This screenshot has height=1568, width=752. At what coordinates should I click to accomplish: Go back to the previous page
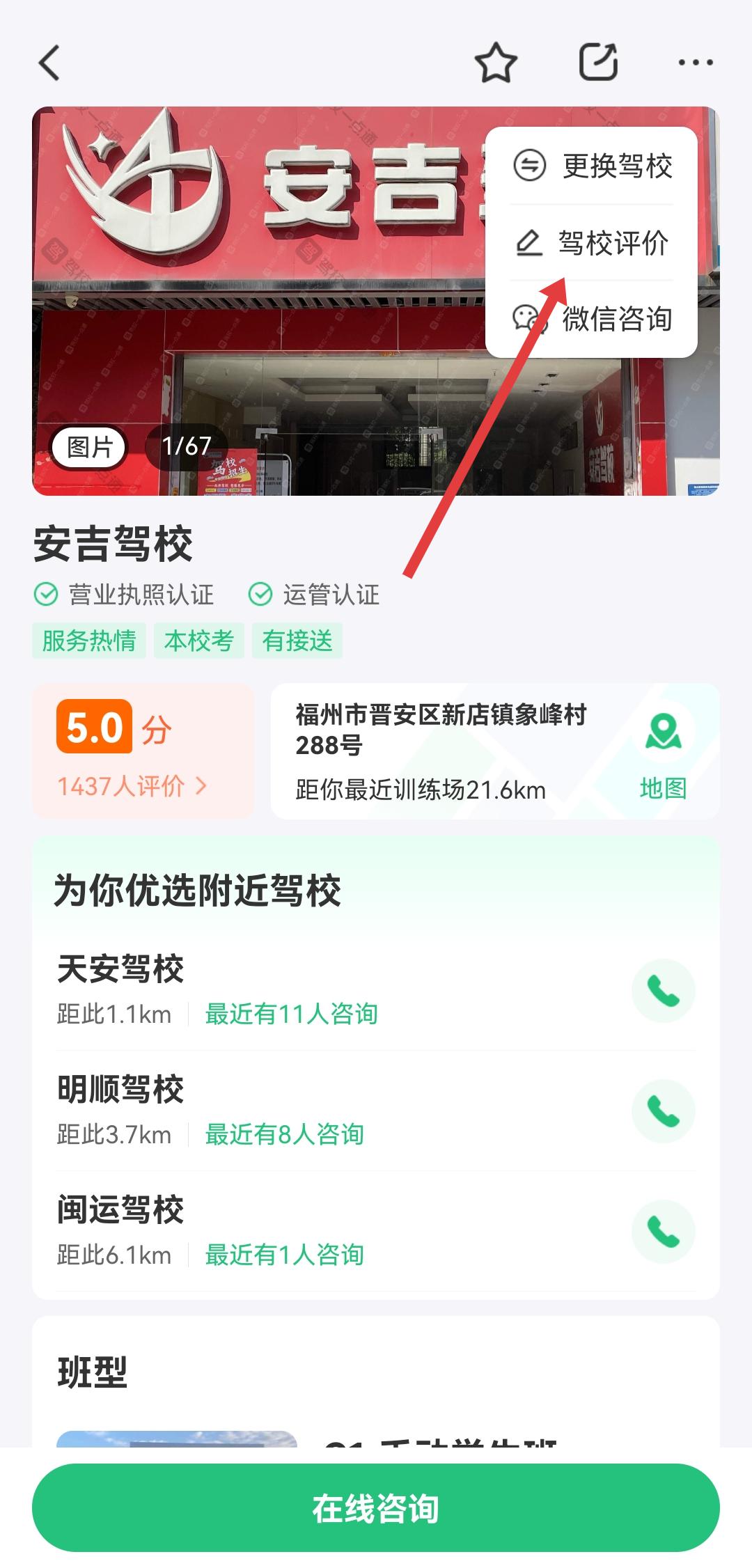pyautogui.click(x=49, y=63)
